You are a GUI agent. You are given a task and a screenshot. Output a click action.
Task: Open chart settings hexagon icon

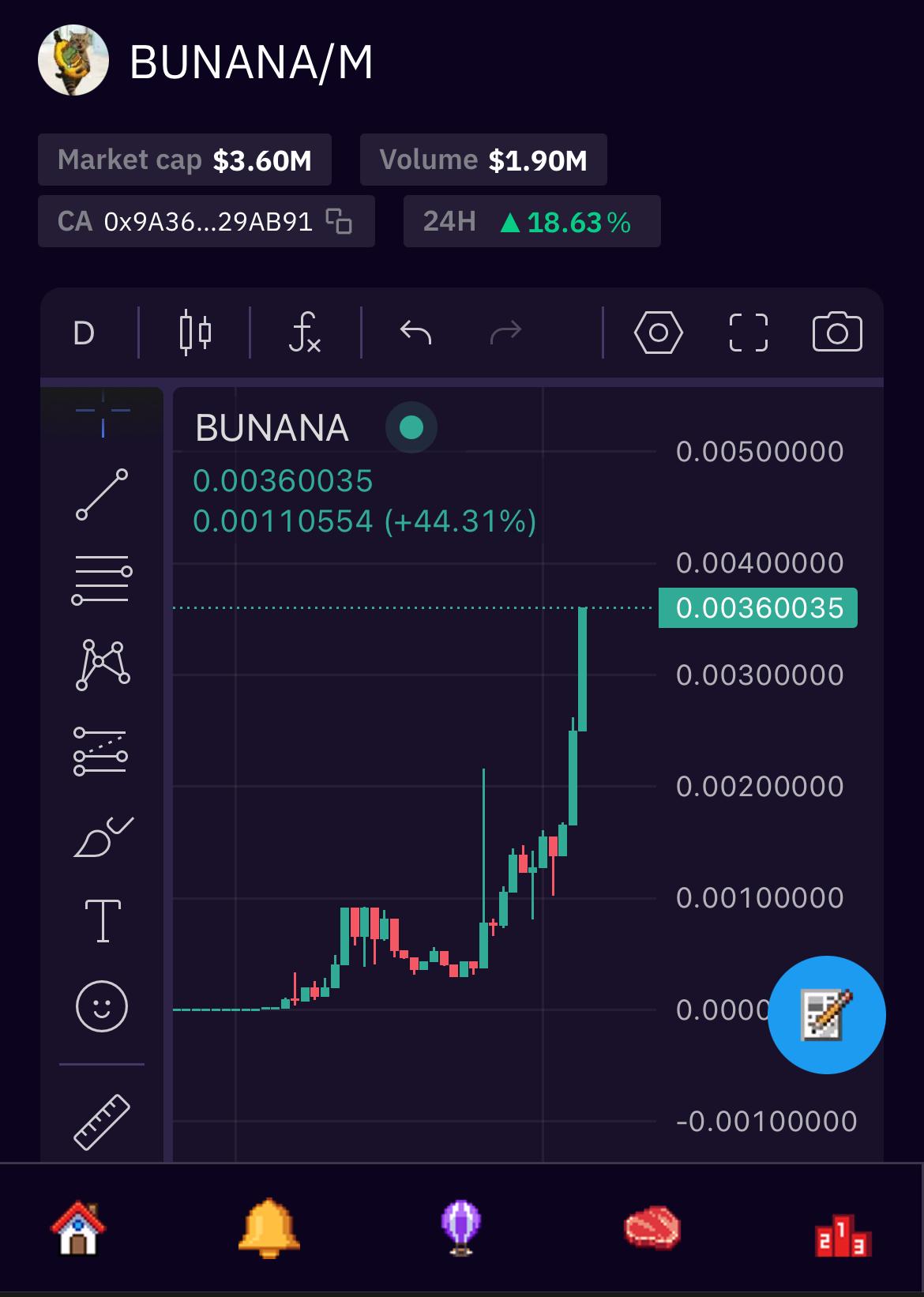658,333
